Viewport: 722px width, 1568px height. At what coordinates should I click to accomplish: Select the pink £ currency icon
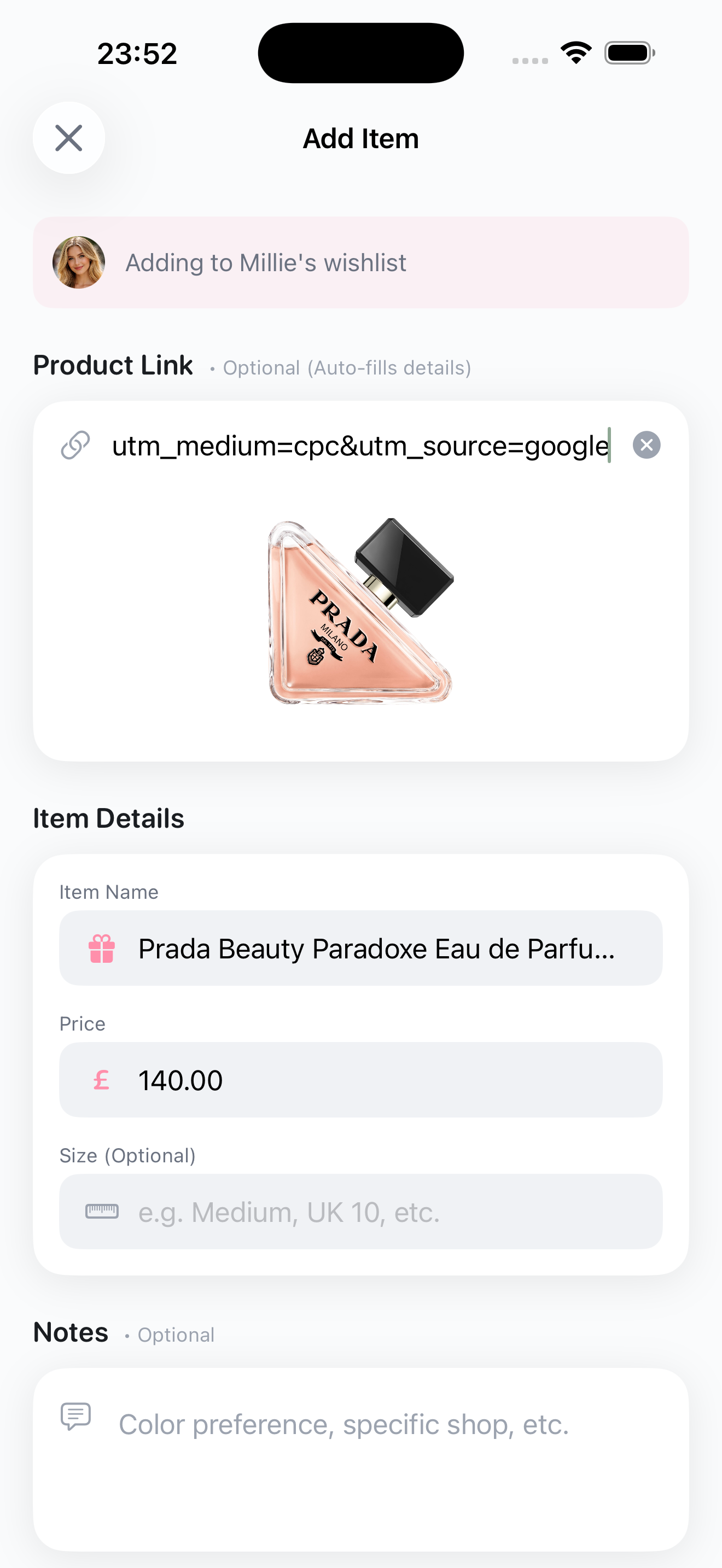tap(101, 1080)
